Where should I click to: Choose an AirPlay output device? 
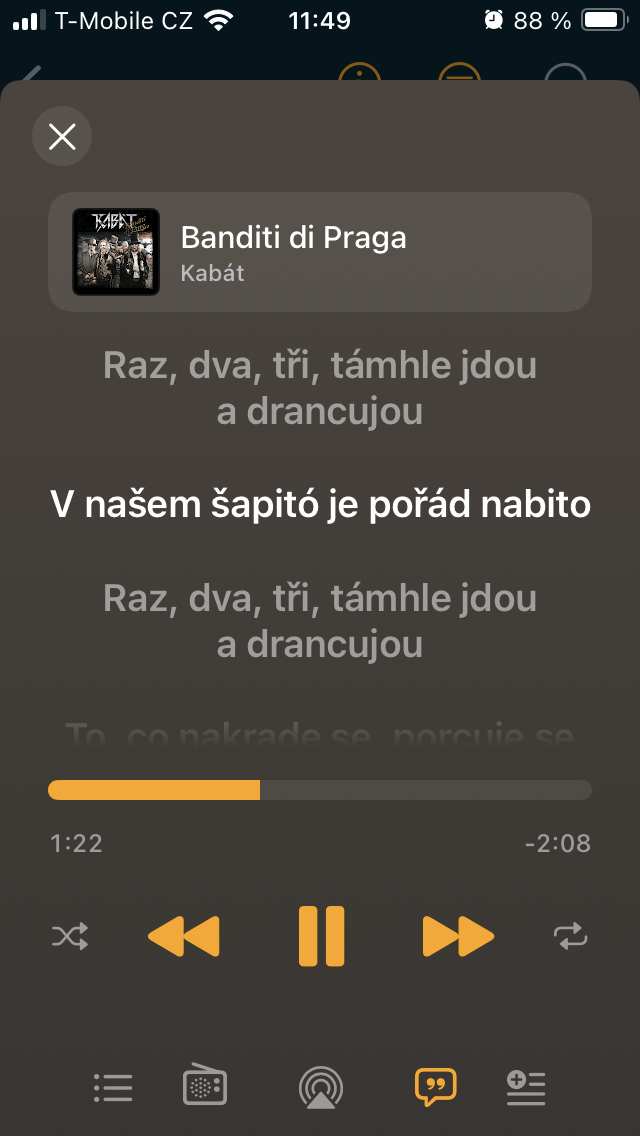pos(321,1088)
